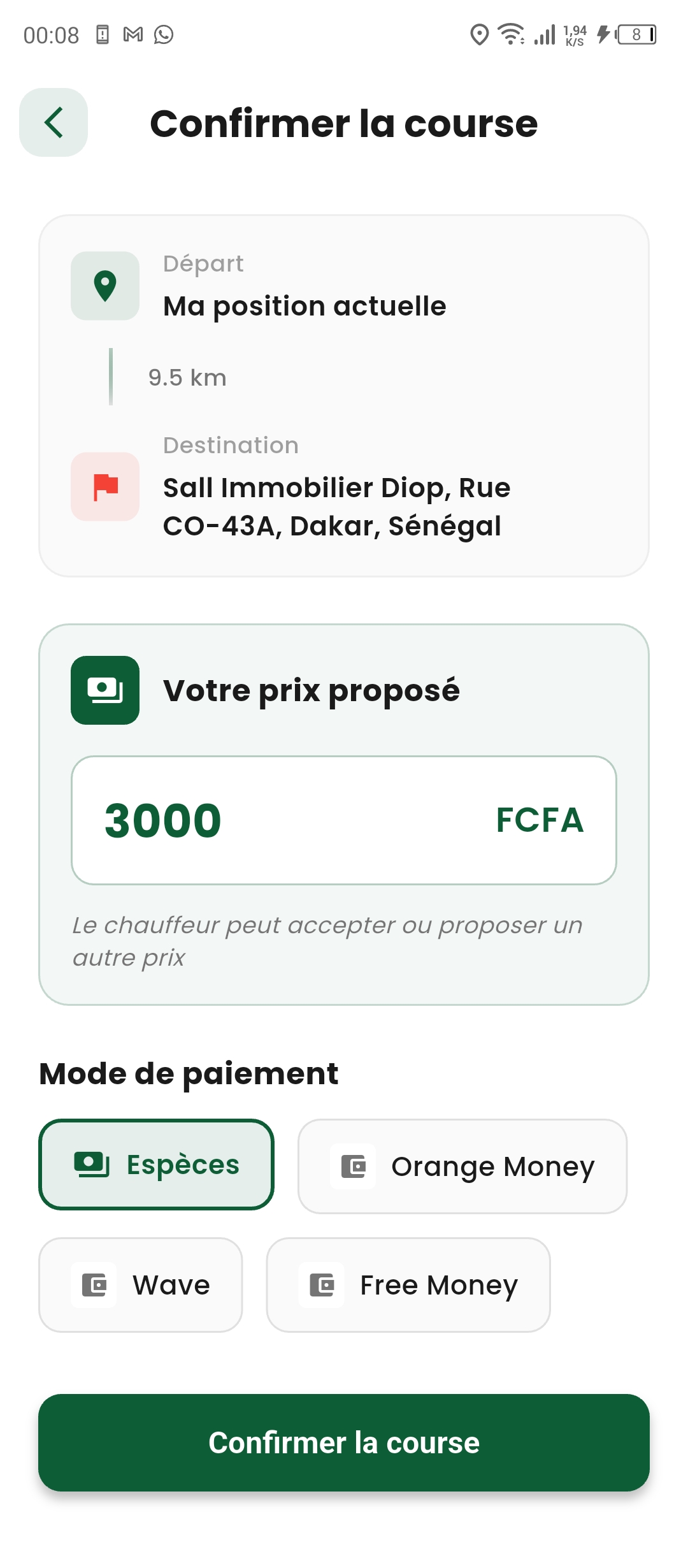
Task: Select Wave as payment method
Action: [140, 1285]
